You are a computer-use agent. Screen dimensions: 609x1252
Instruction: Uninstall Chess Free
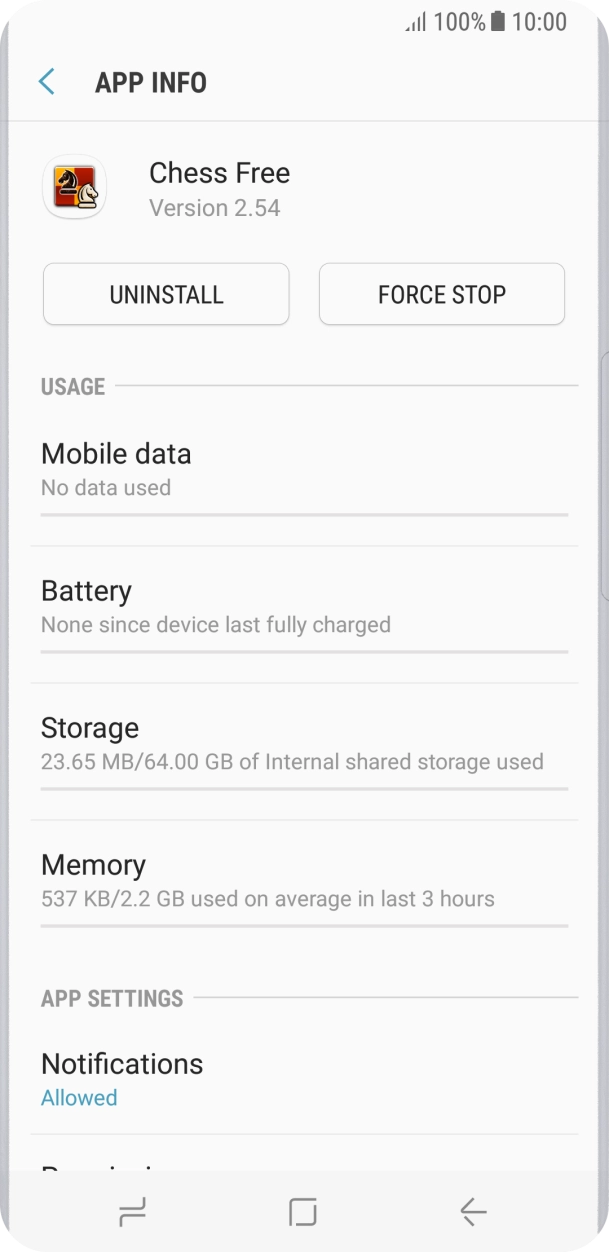[166, 294]
